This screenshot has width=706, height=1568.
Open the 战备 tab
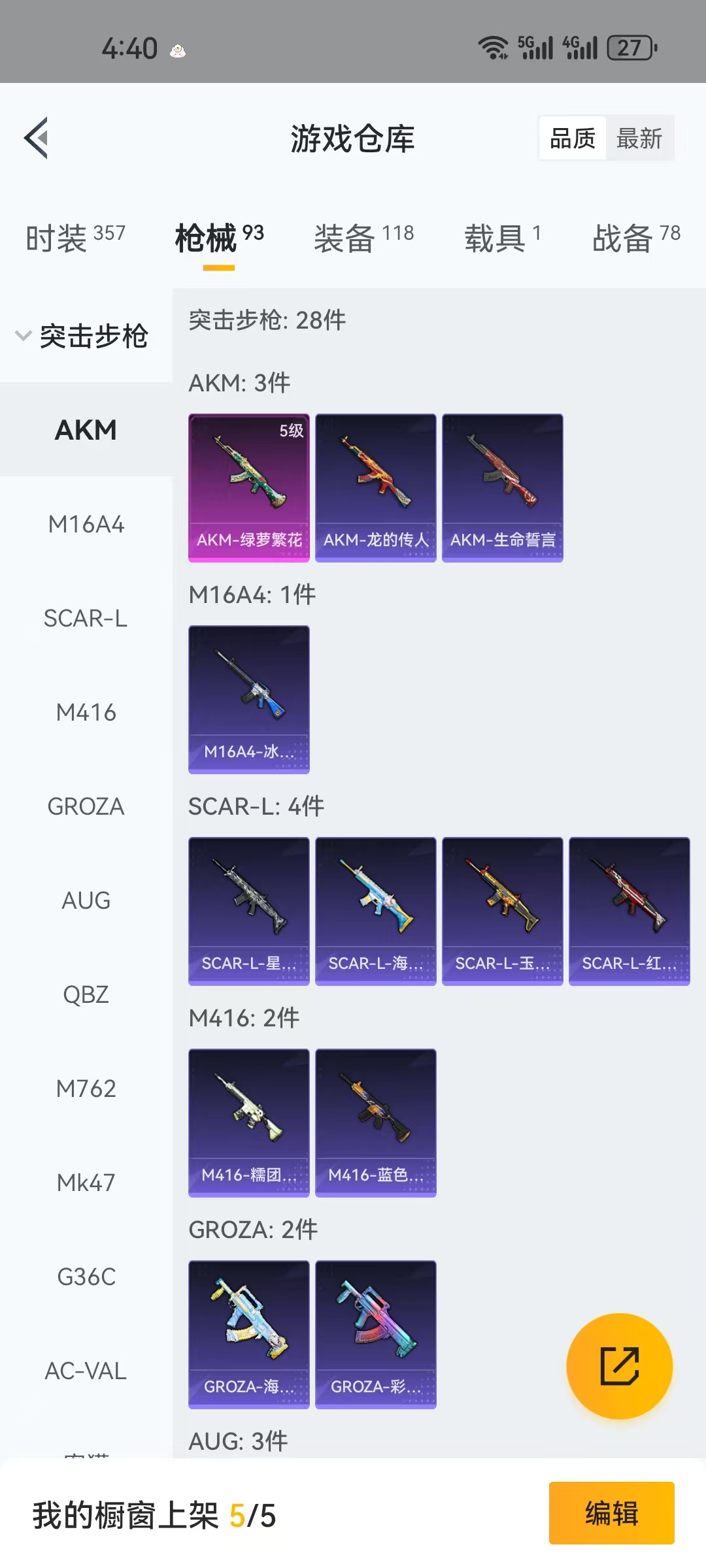coord(636,238)
